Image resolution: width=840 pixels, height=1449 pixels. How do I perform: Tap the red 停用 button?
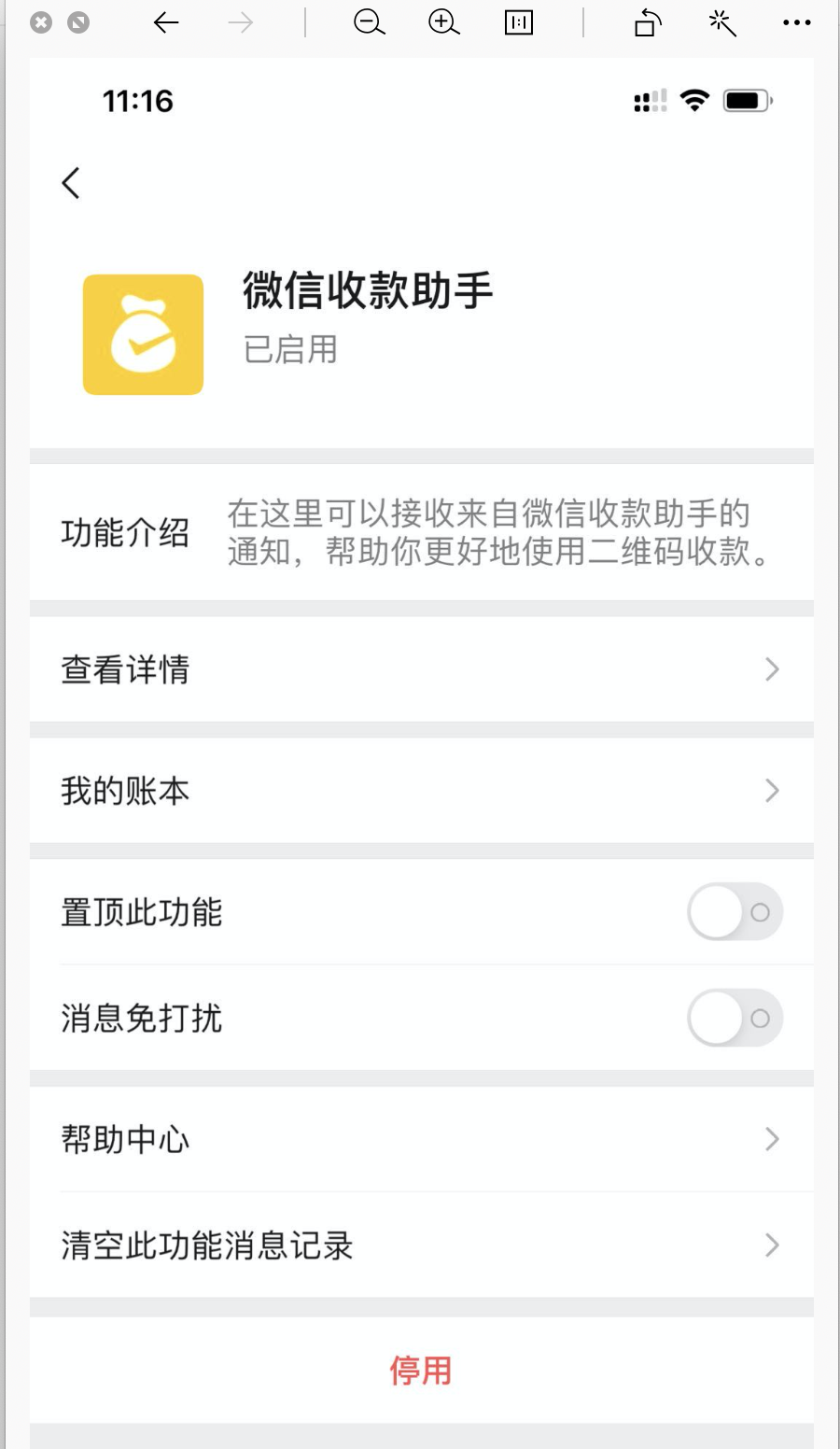click(421, 1371)
